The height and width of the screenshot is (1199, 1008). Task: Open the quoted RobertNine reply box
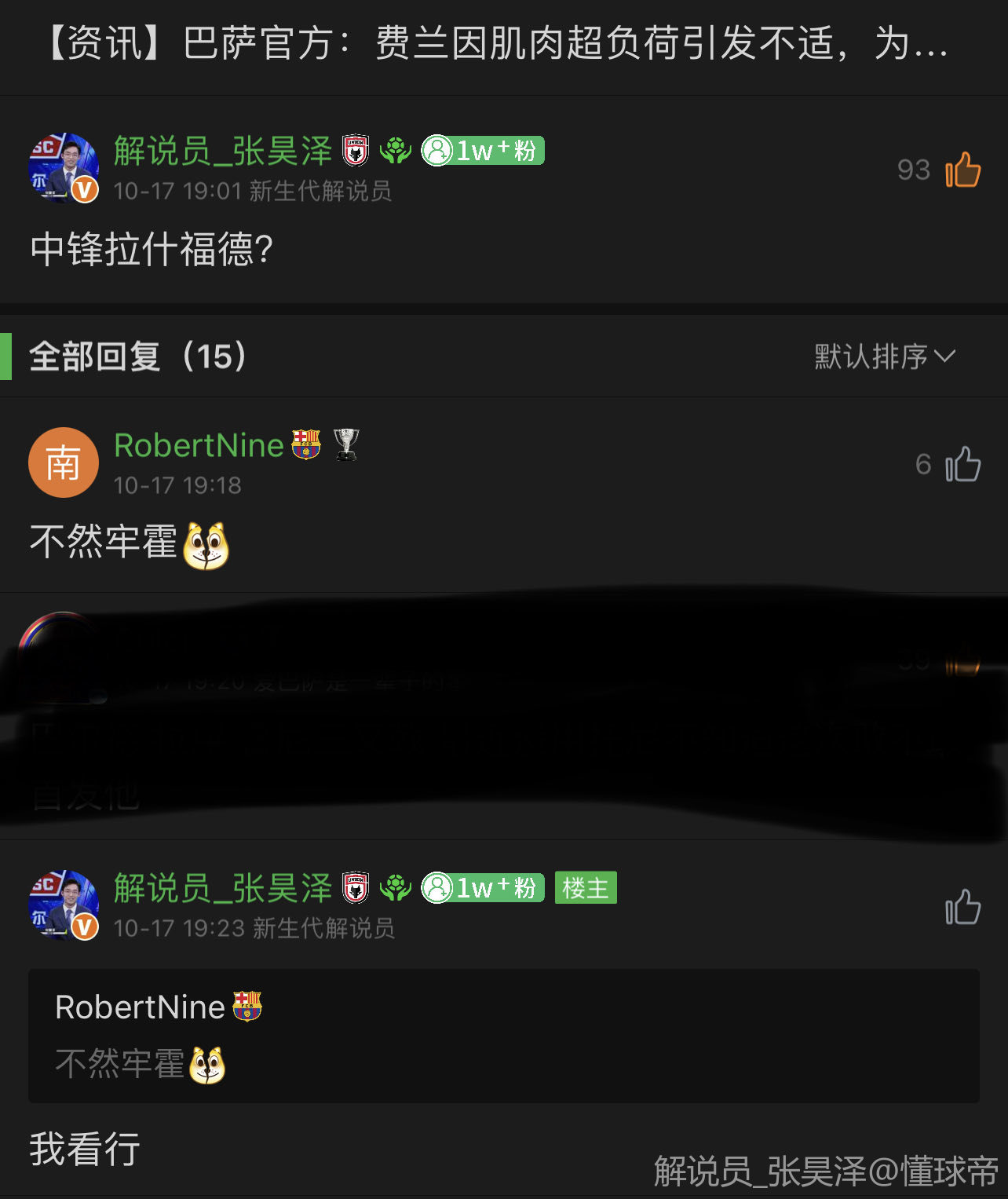point(503,1035)
